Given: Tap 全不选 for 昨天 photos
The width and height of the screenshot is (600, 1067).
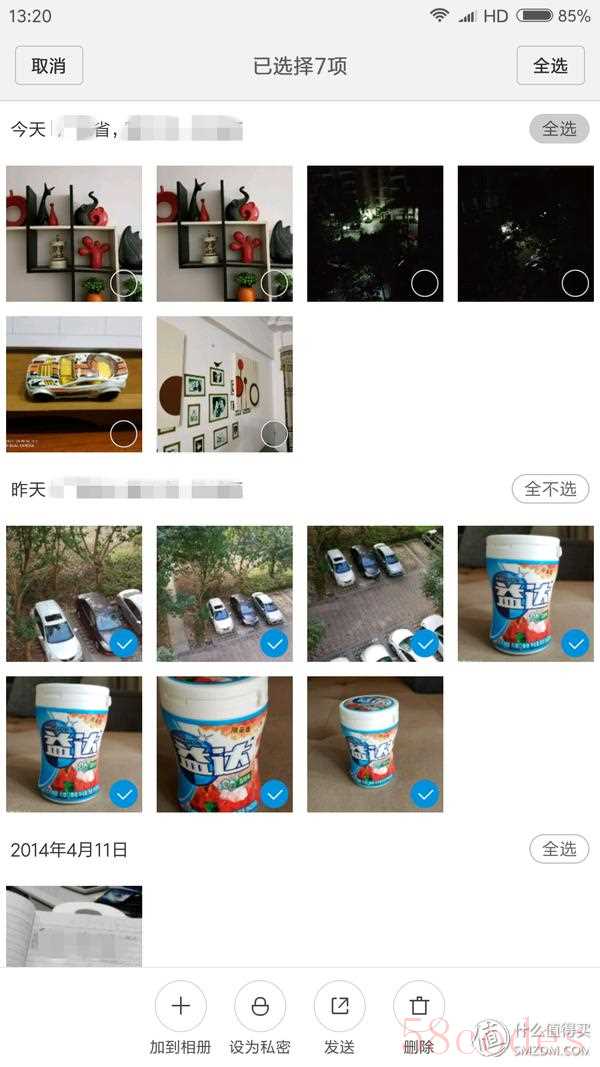Looking at the screenshot, I should pos(550,489).
